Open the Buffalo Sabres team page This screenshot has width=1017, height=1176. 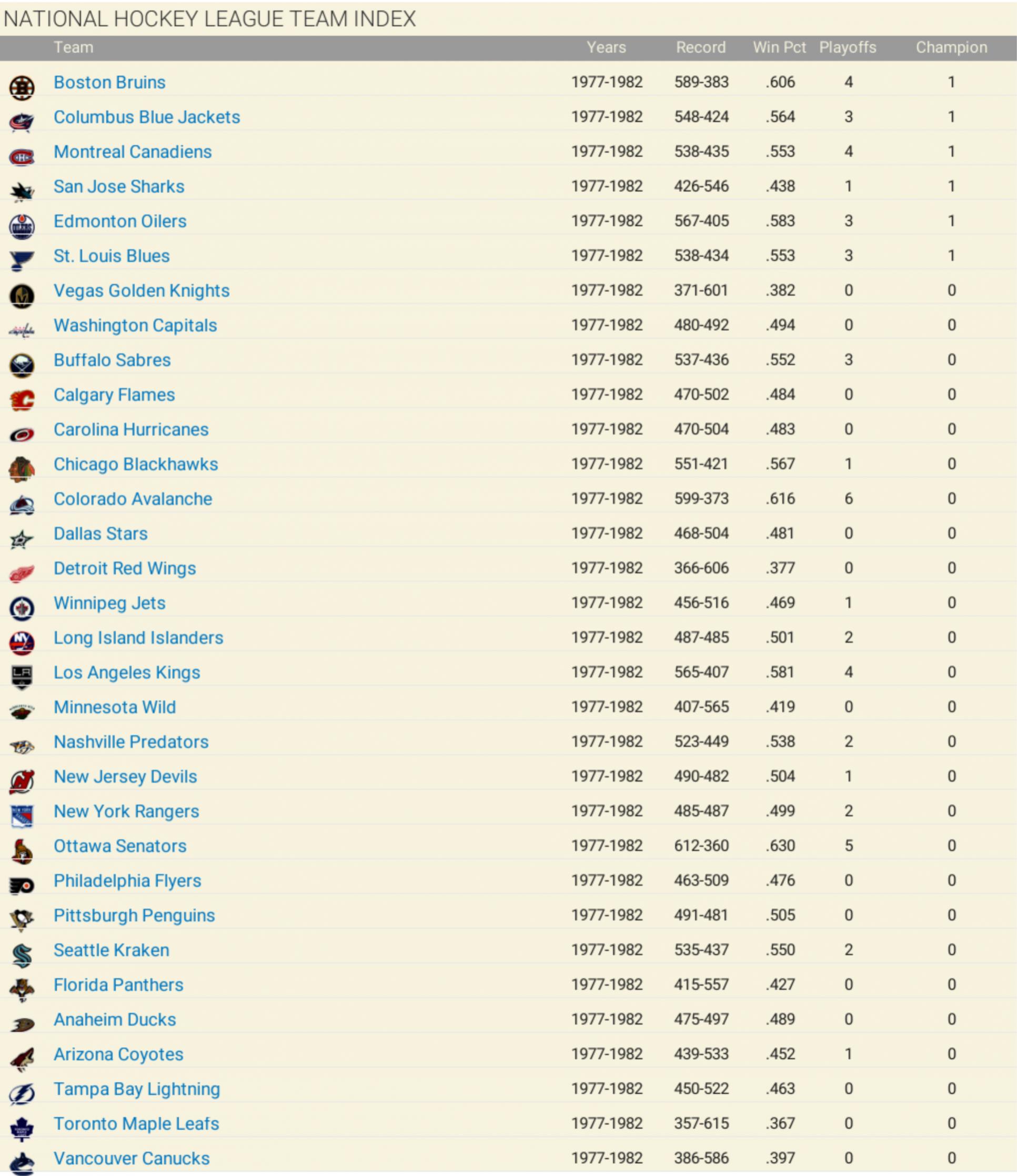[112, 360]
